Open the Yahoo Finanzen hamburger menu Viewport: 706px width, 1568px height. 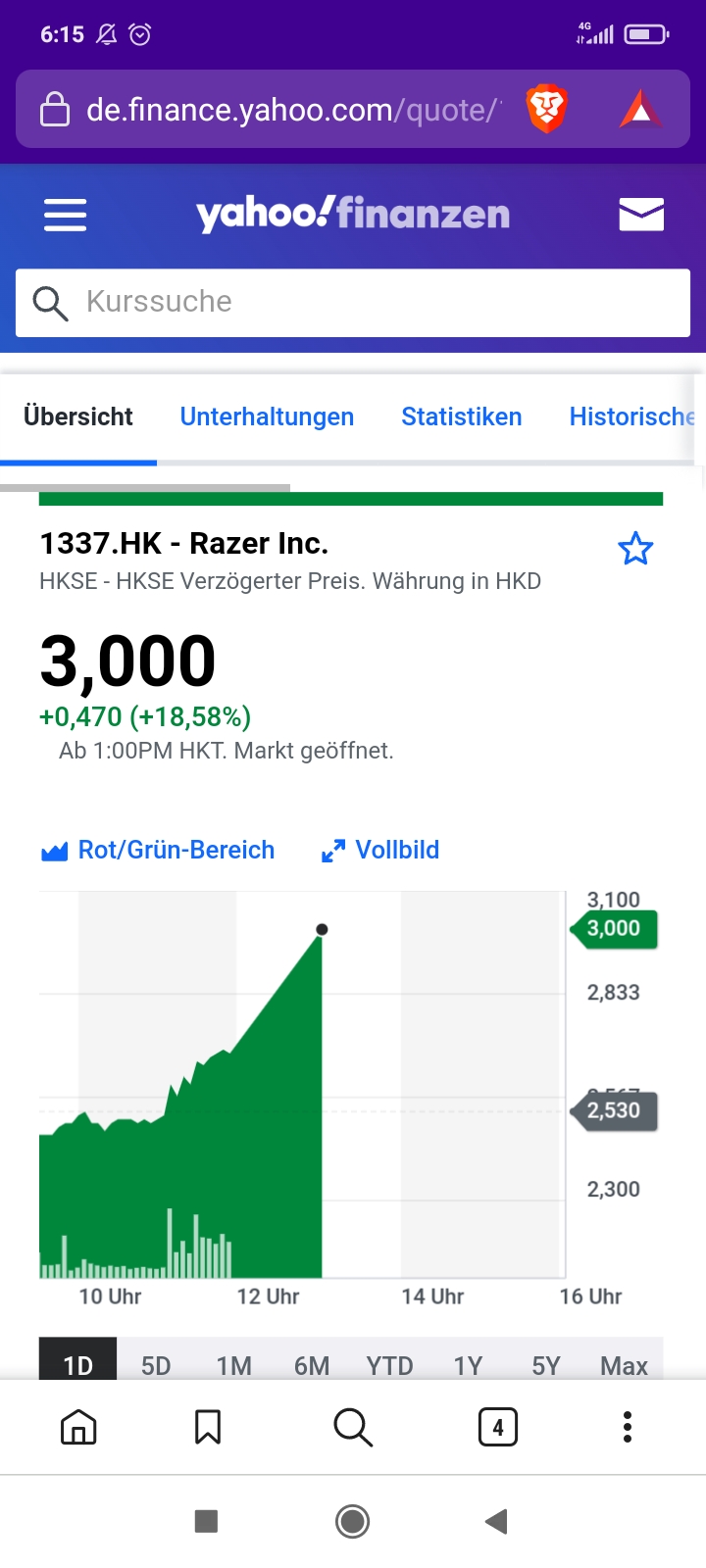click(66, 215)
